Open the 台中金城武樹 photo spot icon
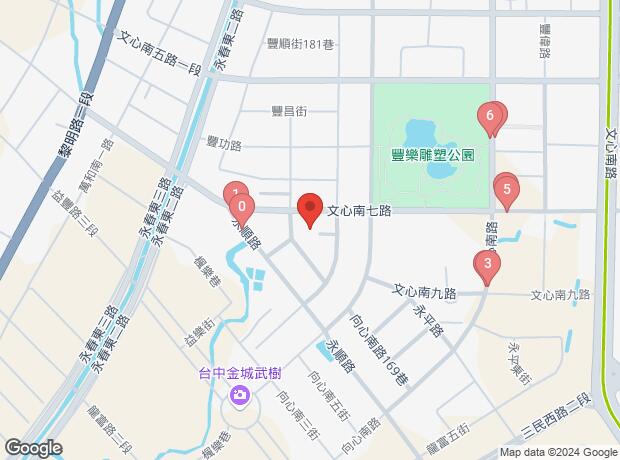This screenshot has width=620, height=460. pos(239,398)
